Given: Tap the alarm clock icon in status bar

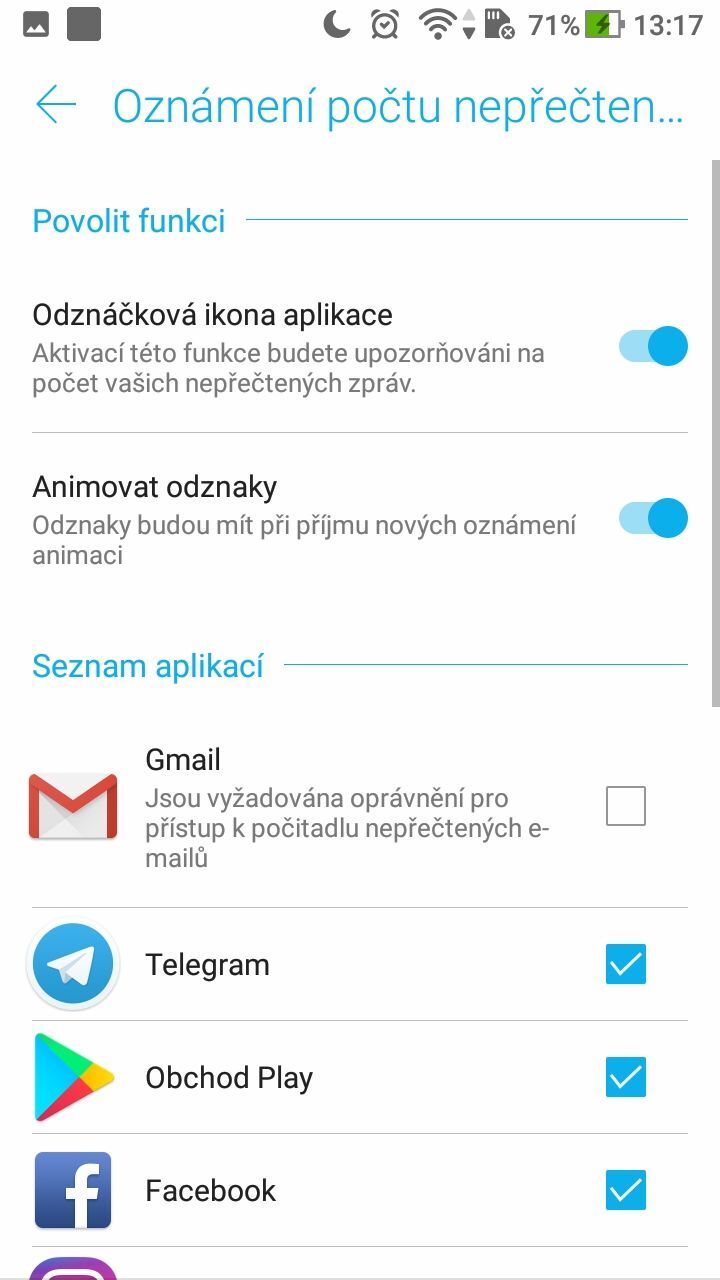Looking at the screenshot, I should [383, 27].
